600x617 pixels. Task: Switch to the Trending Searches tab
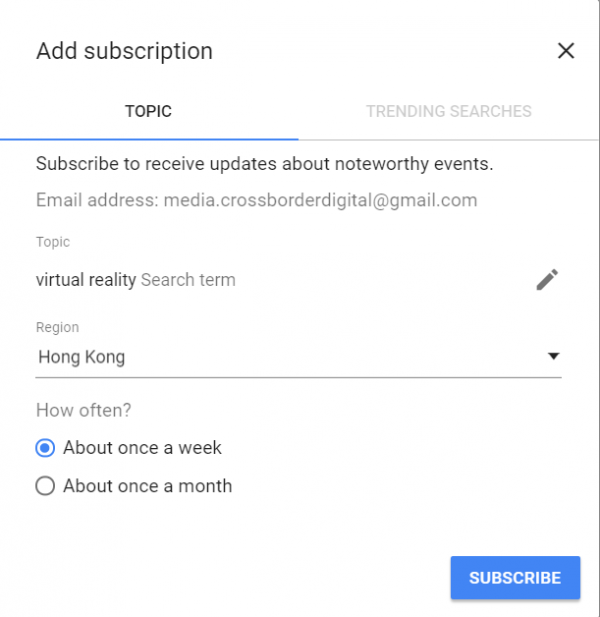(x=448, y=111)
